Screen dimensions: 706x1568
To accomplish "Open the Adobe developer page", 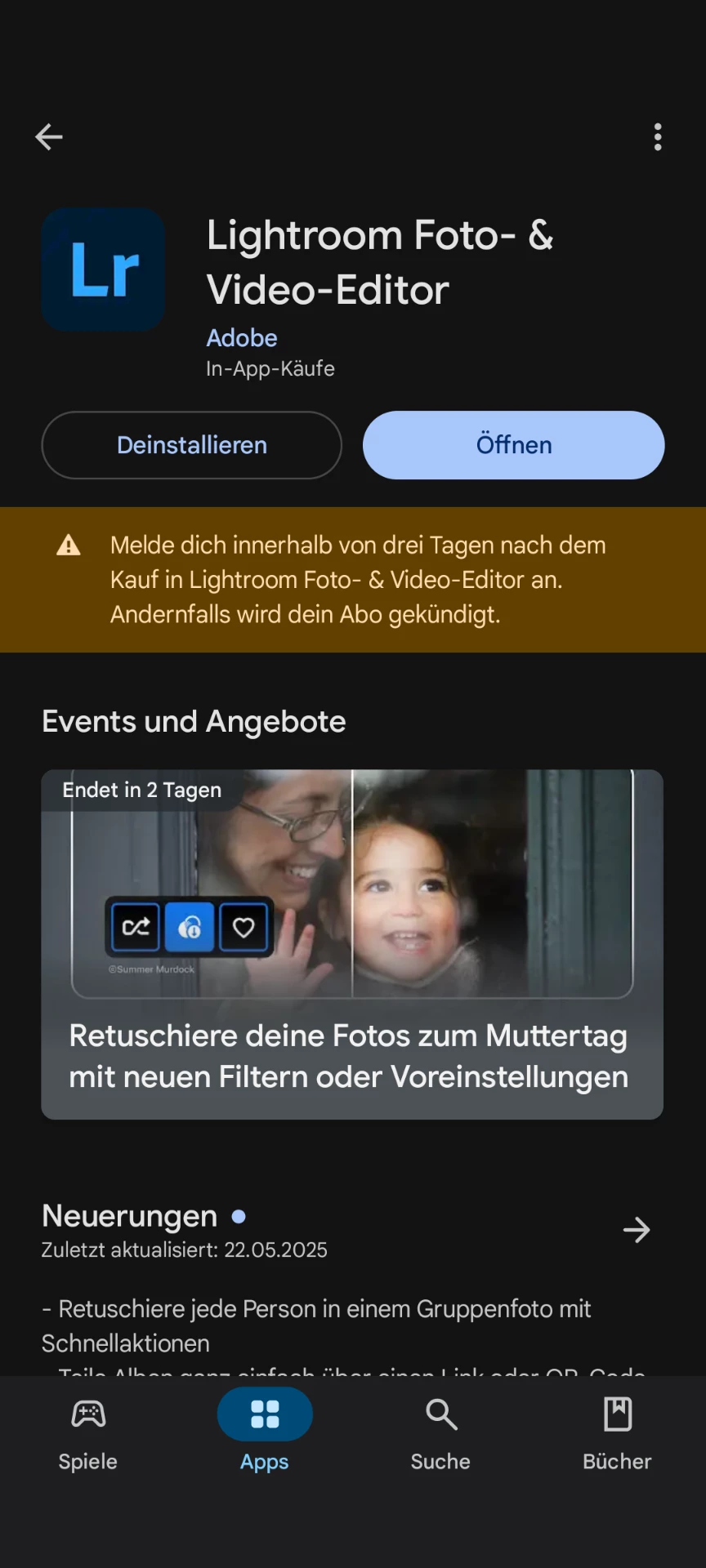I will pyautogui.click(x=242, y=338).
